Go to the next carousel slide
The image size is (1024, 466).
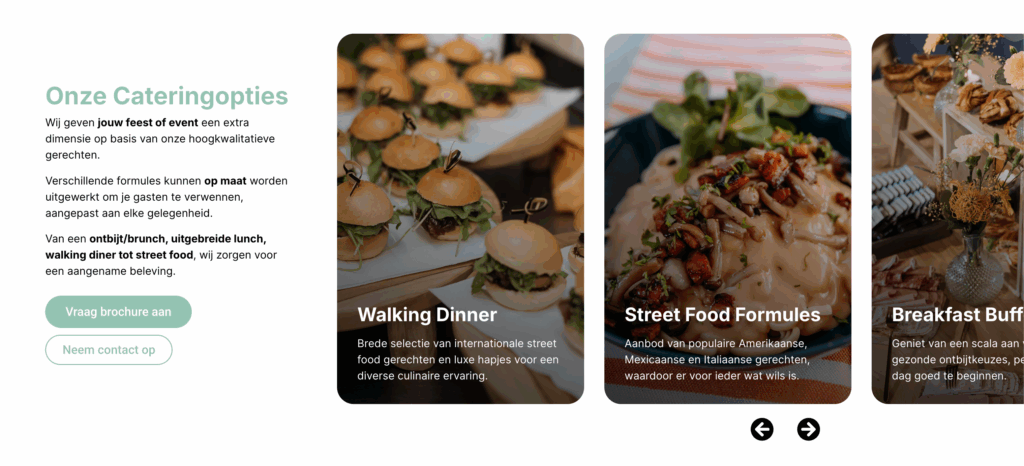pyautogui.click(x=808, y=429)
